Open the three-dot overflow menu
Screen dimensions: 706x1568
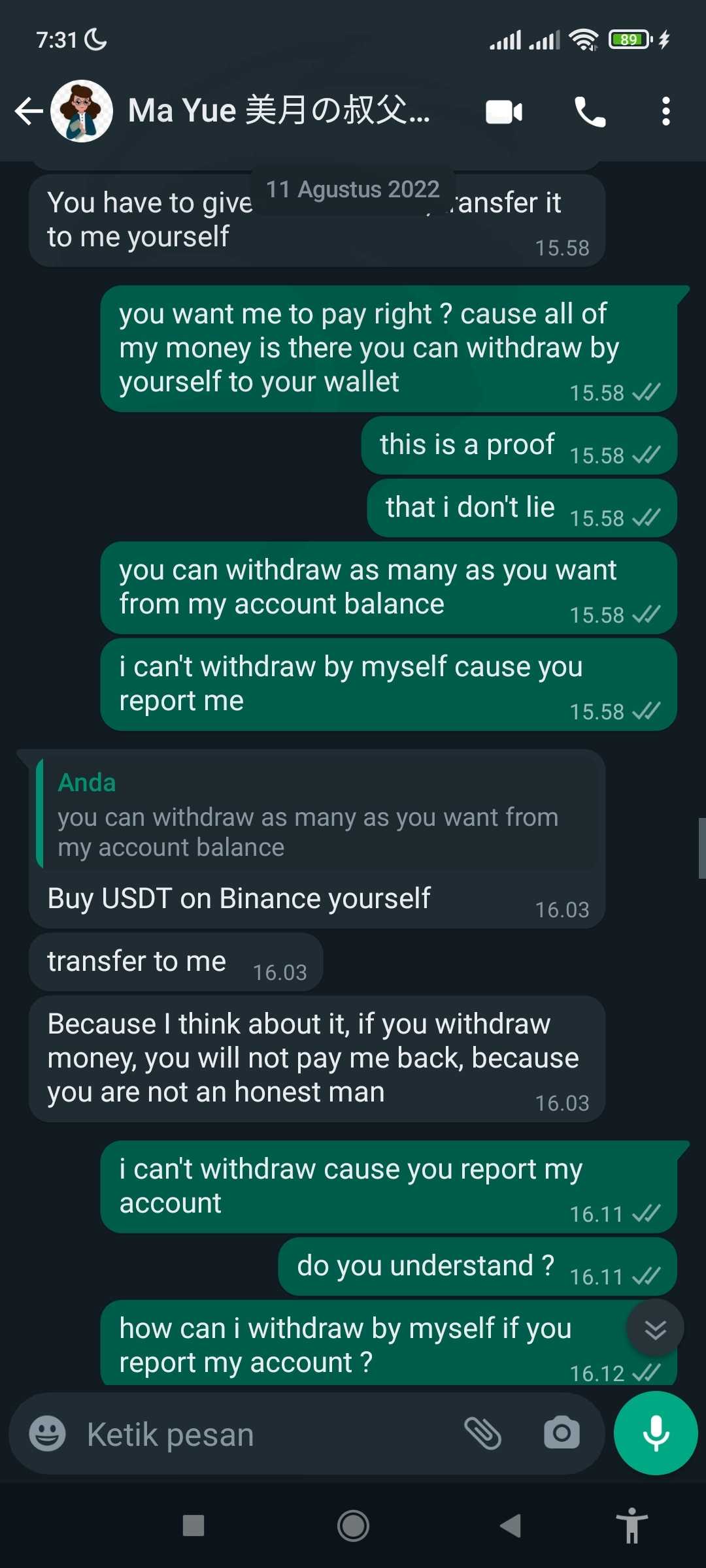click(665, 112)
